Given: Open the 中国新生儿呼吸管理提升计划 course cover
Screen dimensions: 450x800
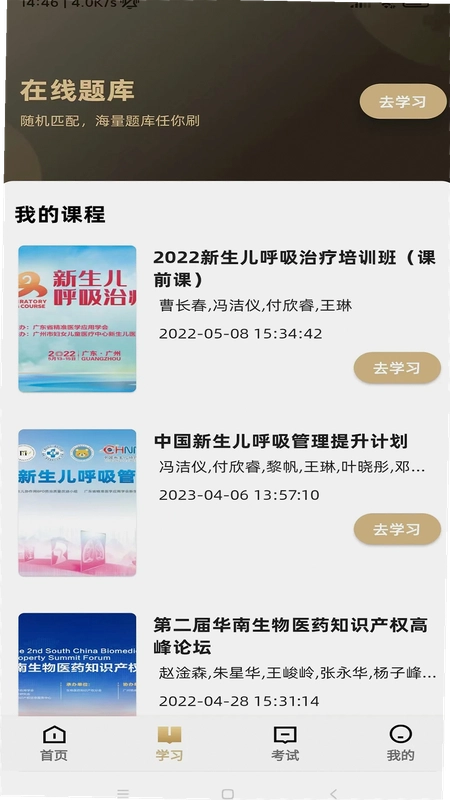Looking at the screenshot, I should pos(77,503).
